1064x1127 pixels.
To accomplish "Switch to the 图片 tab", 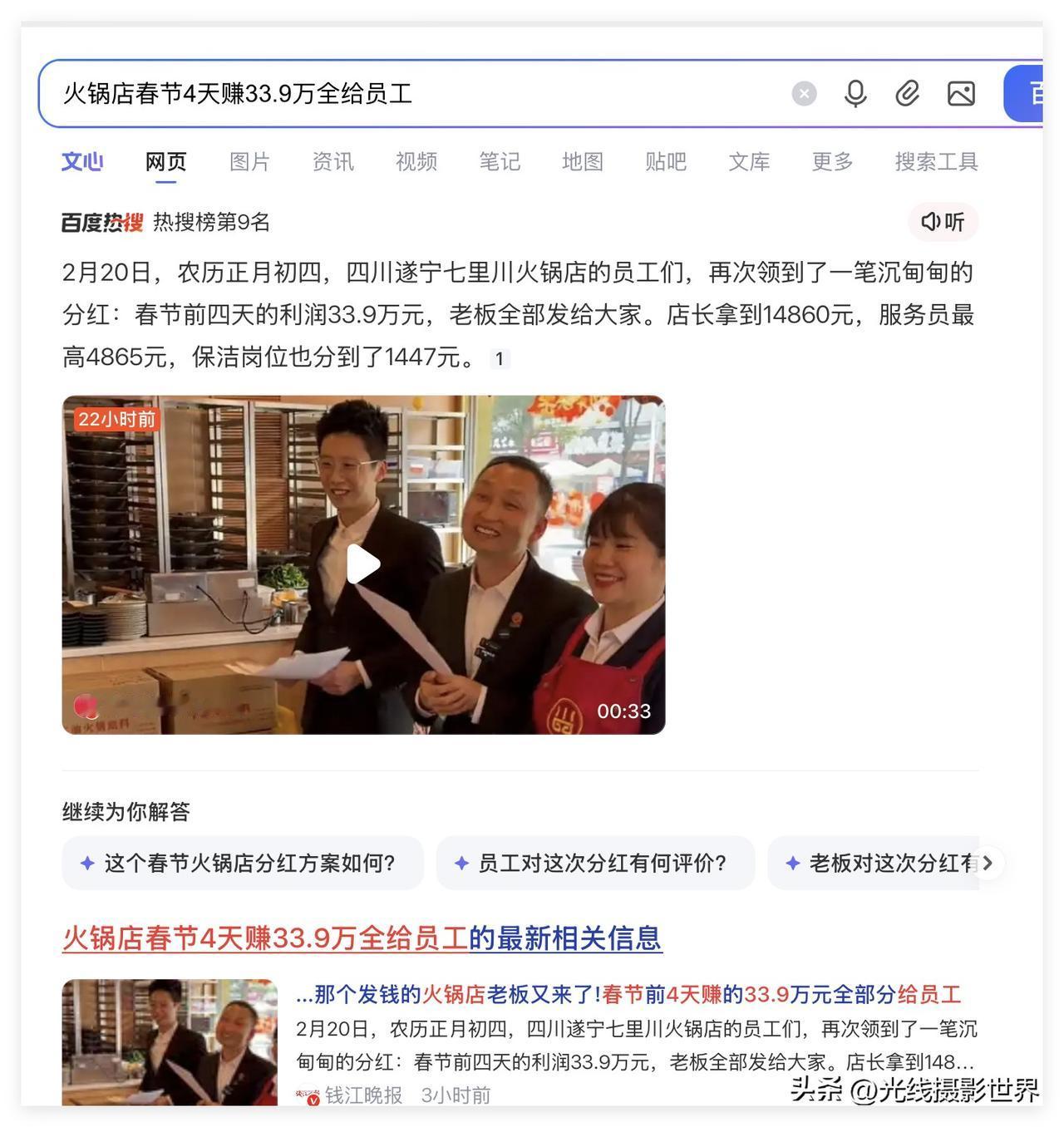I will tap(250, 162).
